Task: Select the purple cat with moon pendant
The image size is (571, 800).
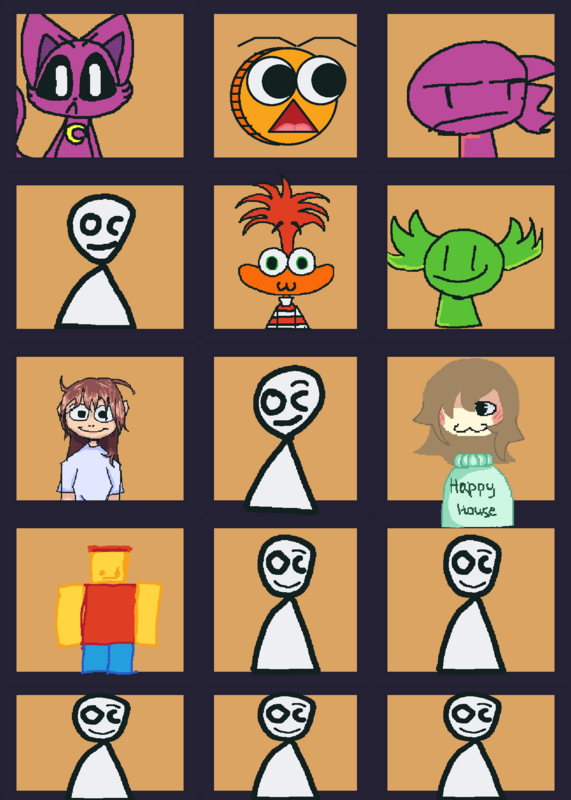Action: click(x=100, y=86)
